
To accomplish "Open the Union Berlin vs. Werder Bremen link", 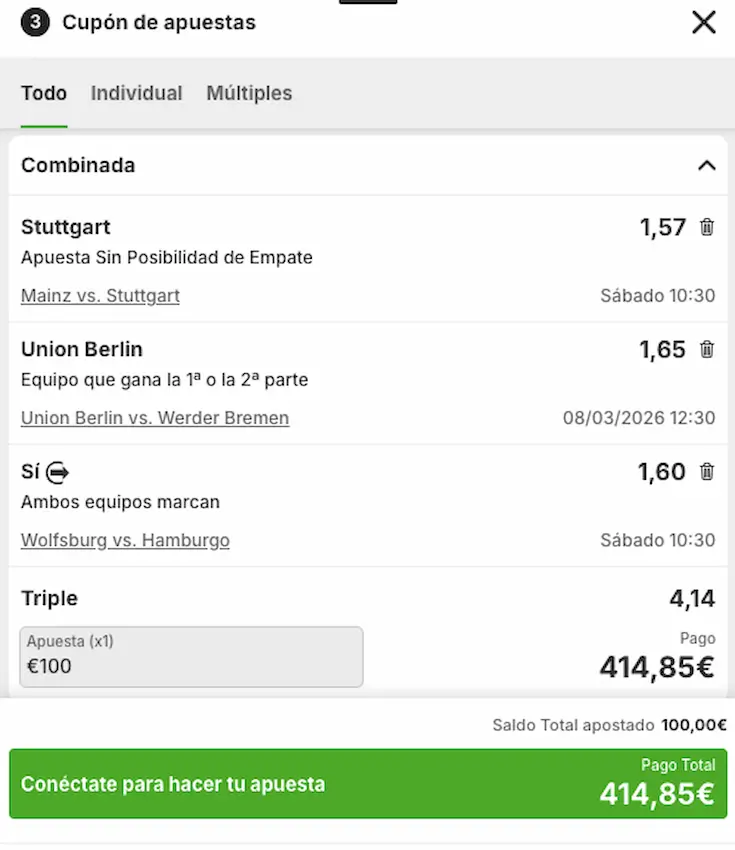I will point(155,418).
